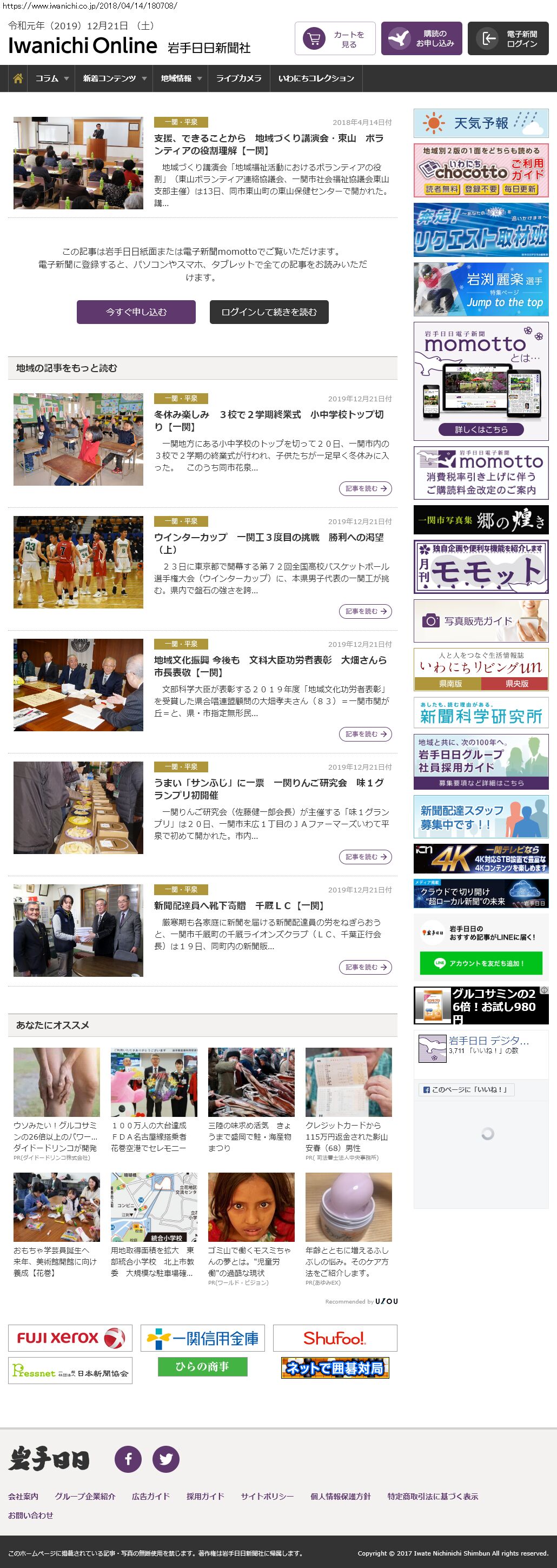
Task: Tap 購読のお申し込み button
Action: [x=421, y=39]
